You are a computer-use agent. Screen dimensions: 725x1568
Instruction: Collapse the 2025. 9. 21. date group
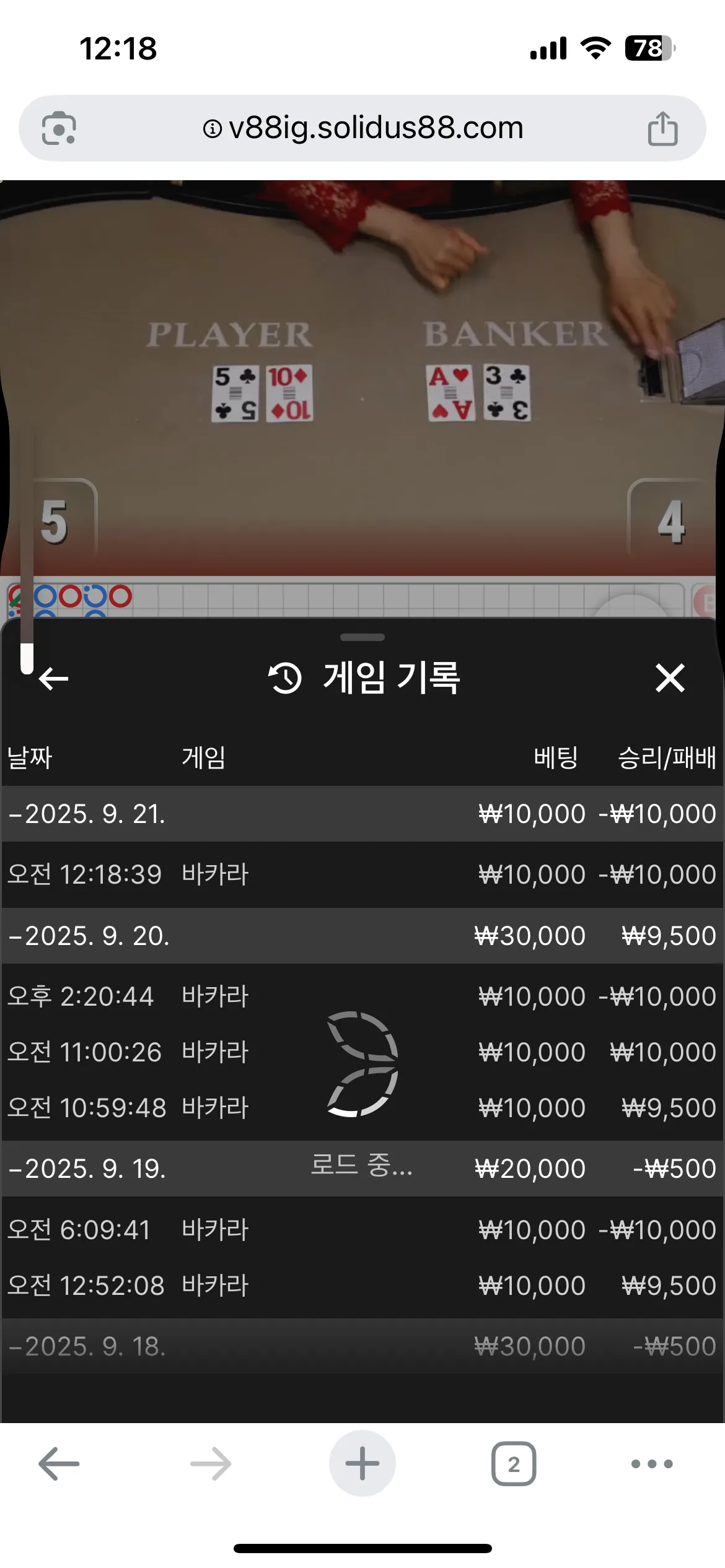tap(362, 814)
